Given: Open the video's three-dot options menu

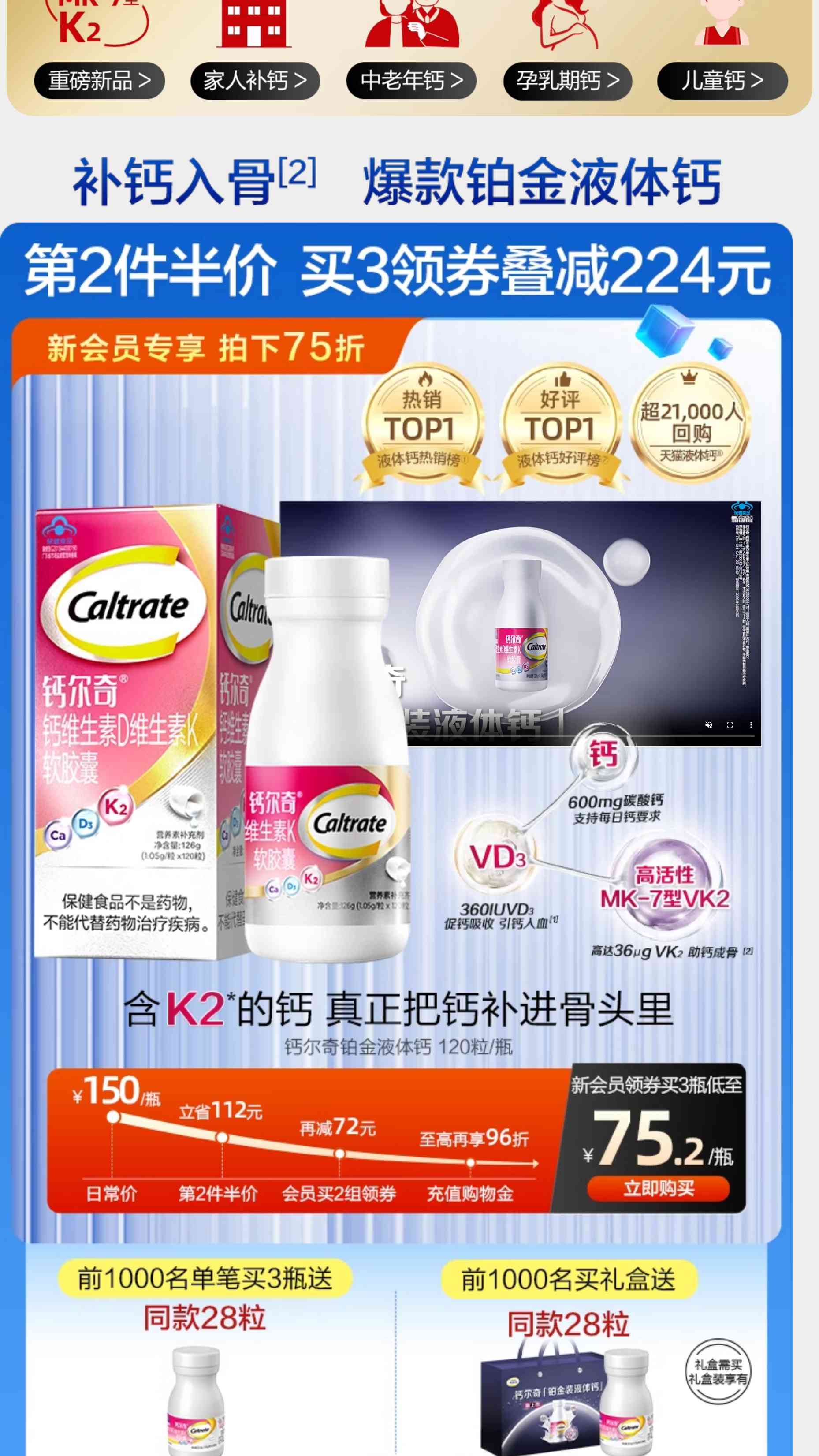Looking at the screenshot, I should point(751,724).
